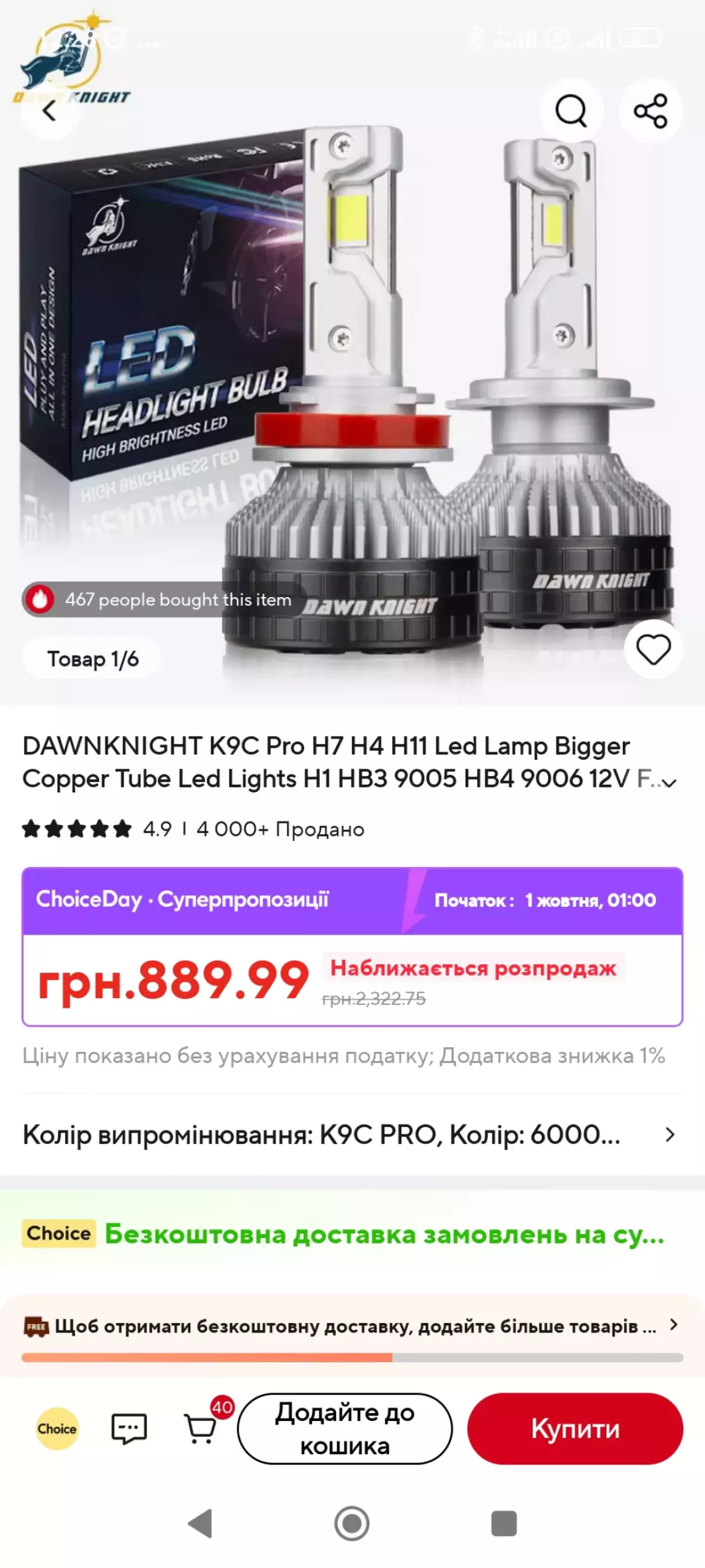The height and width of the screenshot is (1568, 705).
Task: Tap the red Купити button
Action: [575, 1428]
